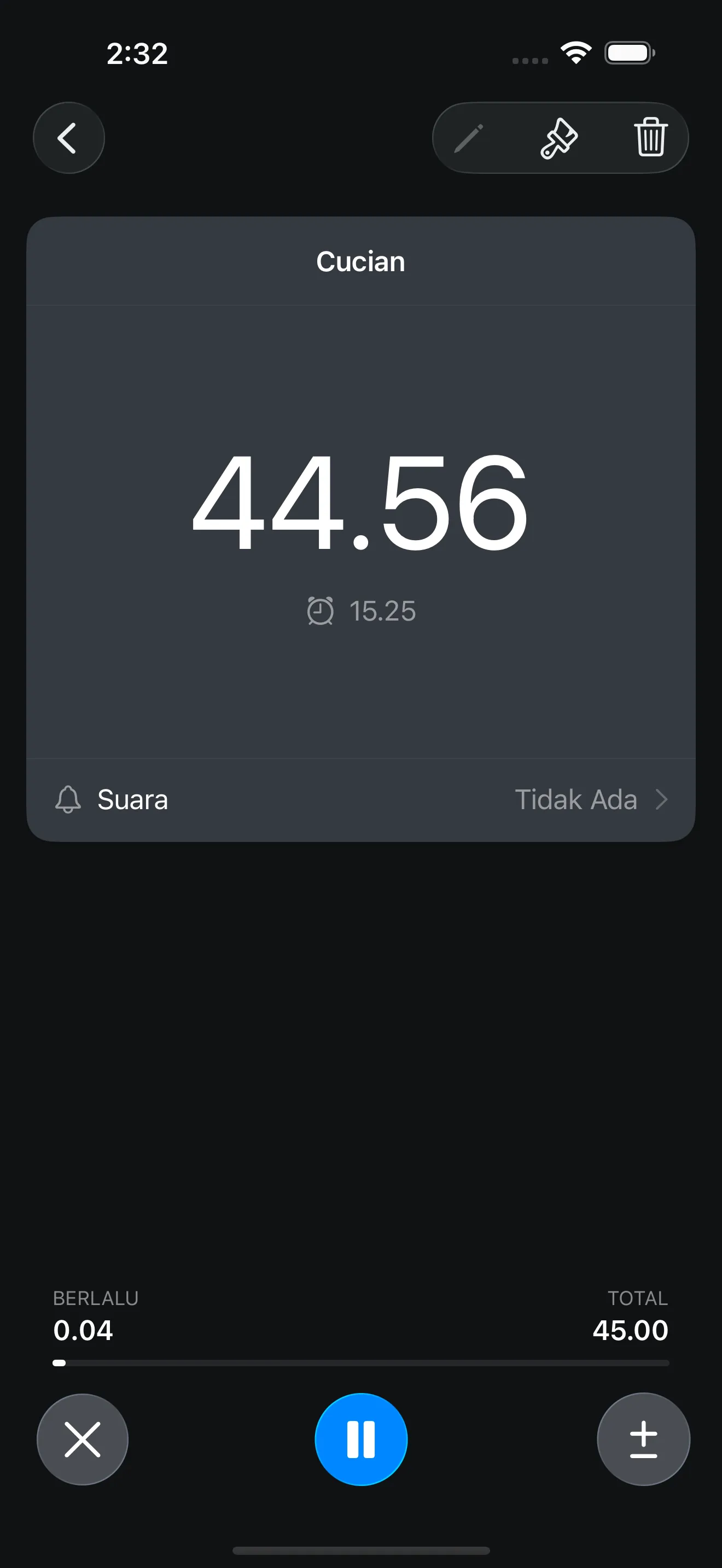
Task: Tap the plus-minus adjust icon
Action: coord(643,1438)
